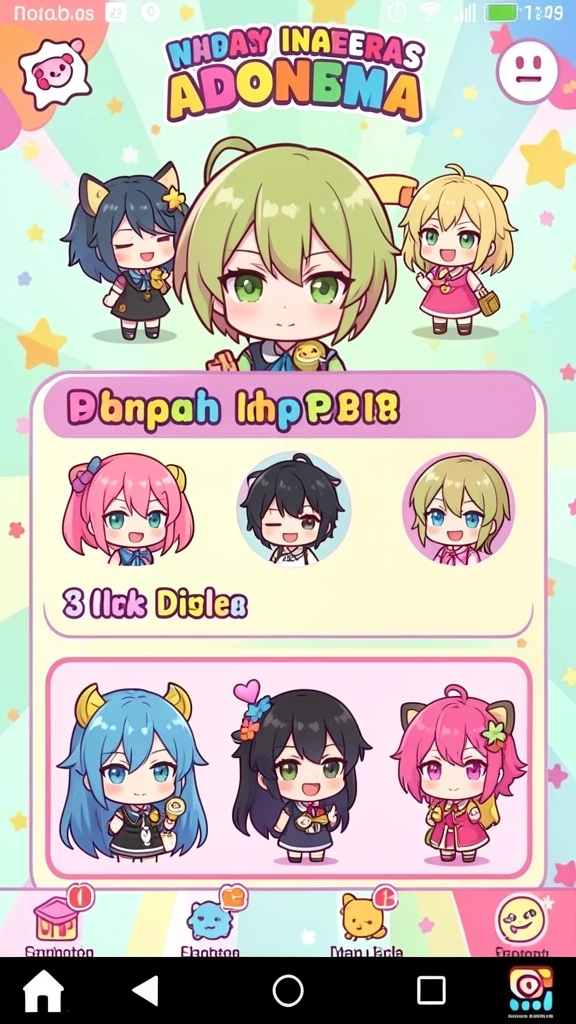Select the black-haired winking avatar in the circle
The width and height of the screenshot is (576, 1024).
pyautogui.click(x=293, y=508)
